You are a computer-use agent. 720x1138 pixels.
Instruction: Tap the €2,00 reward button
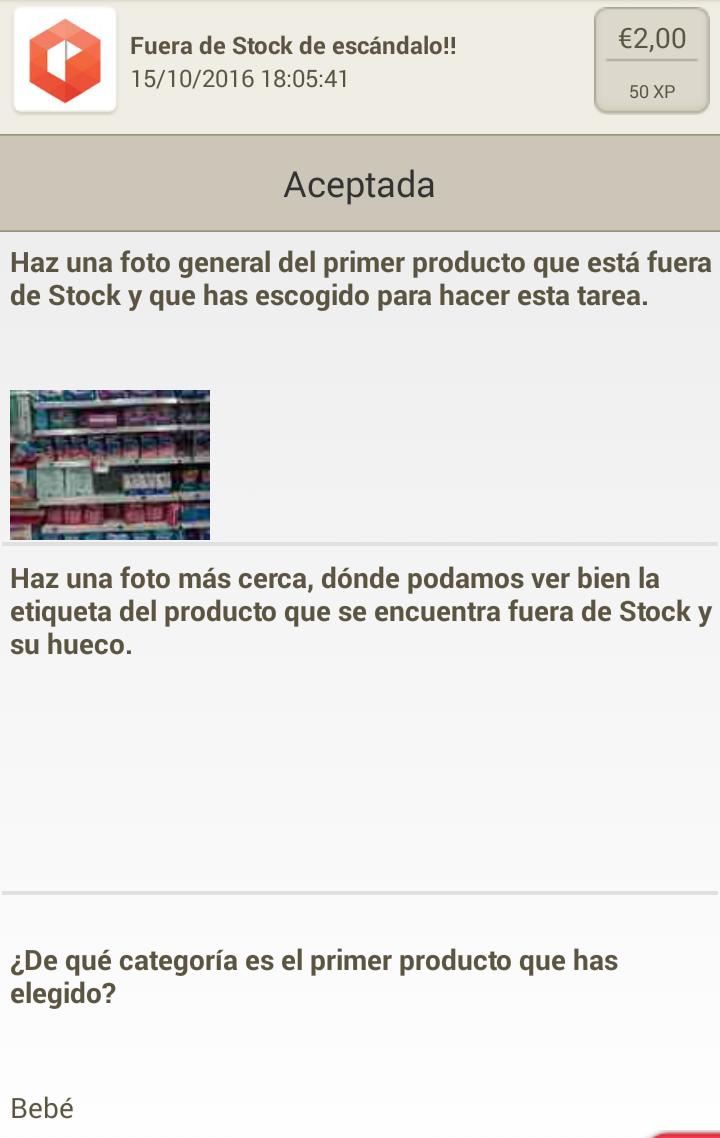652,61
